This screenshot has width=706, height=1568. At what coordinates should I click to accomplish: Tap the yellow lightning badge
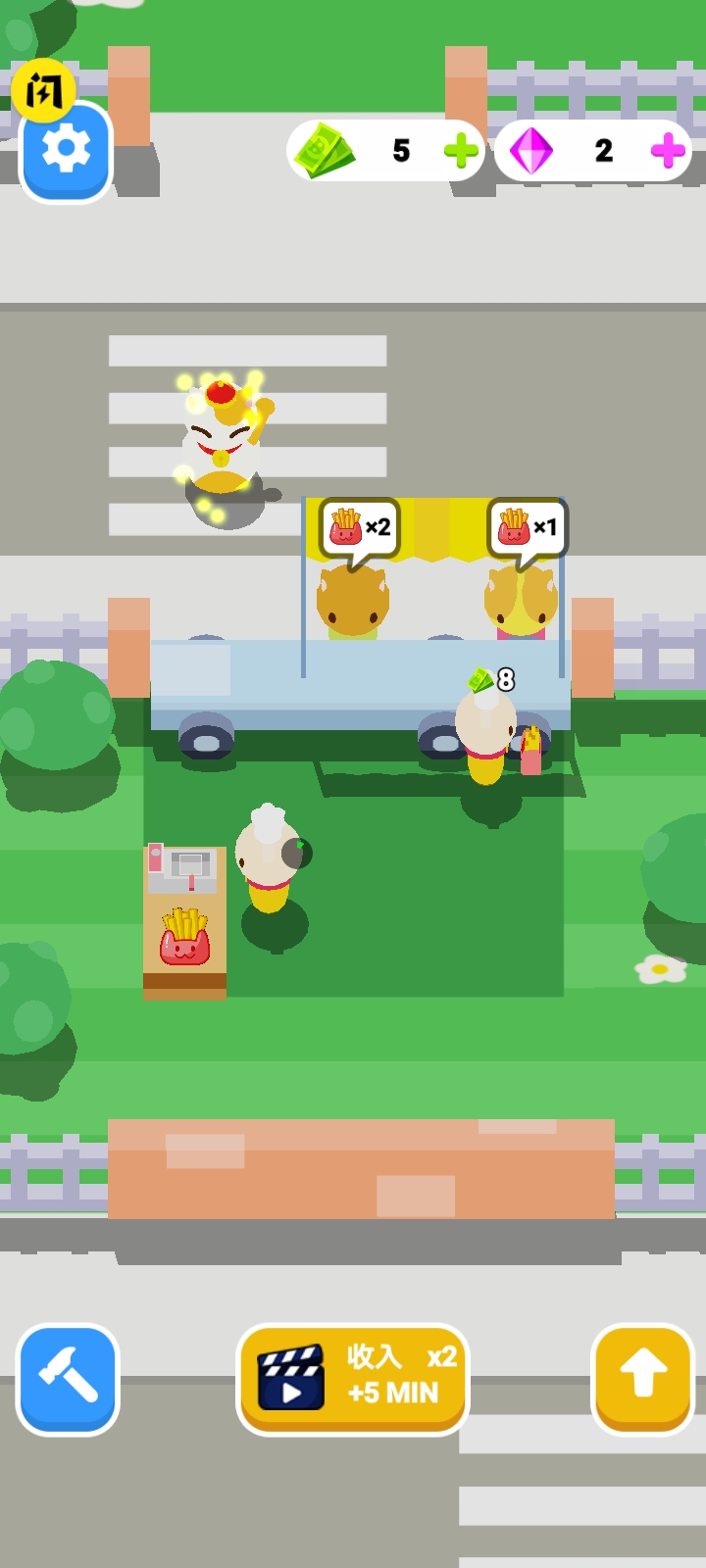tap(43, 90)
